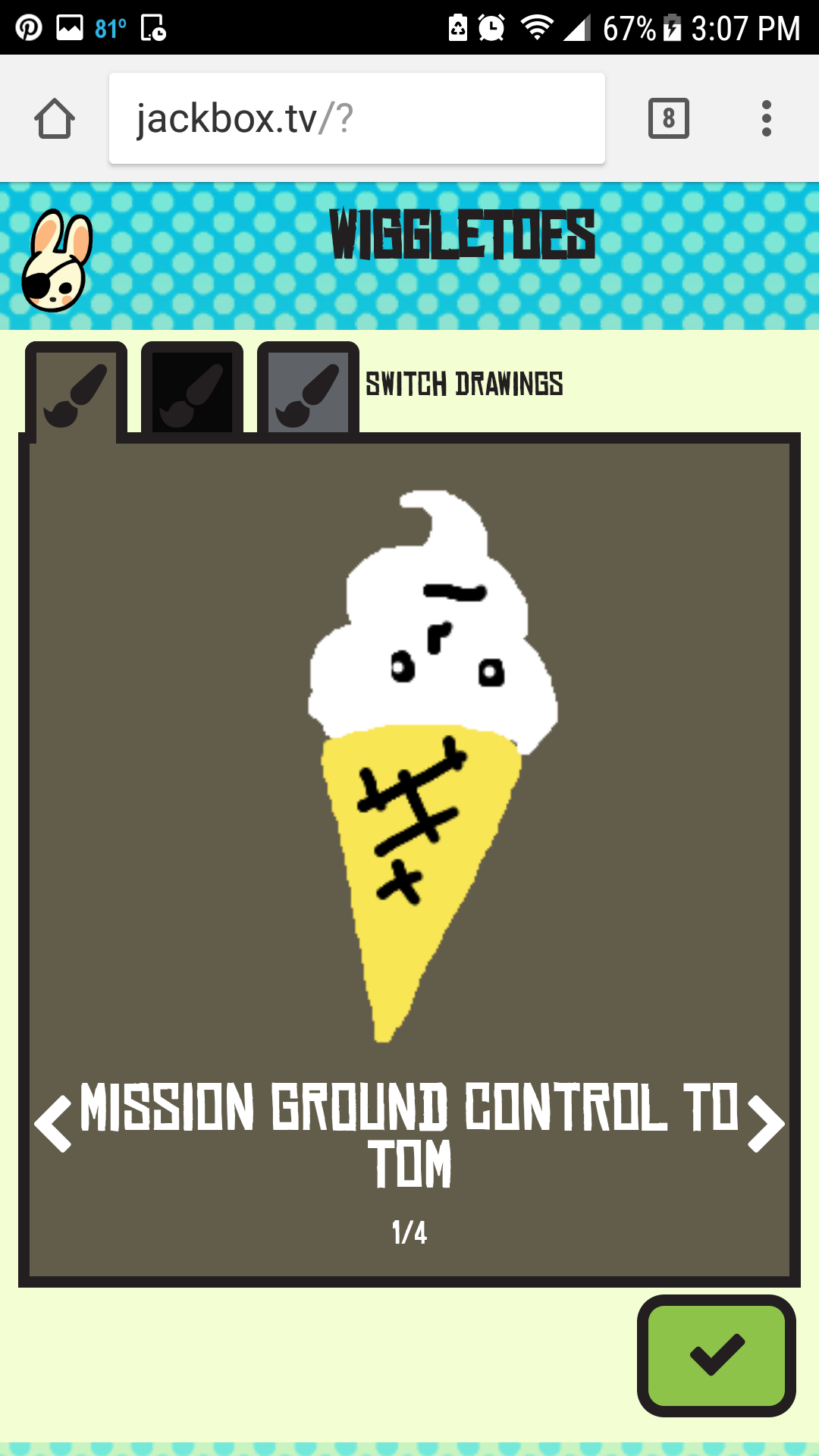The image size is (819, 1456).
Task: Select the first drawing tab
Action: 76,391
